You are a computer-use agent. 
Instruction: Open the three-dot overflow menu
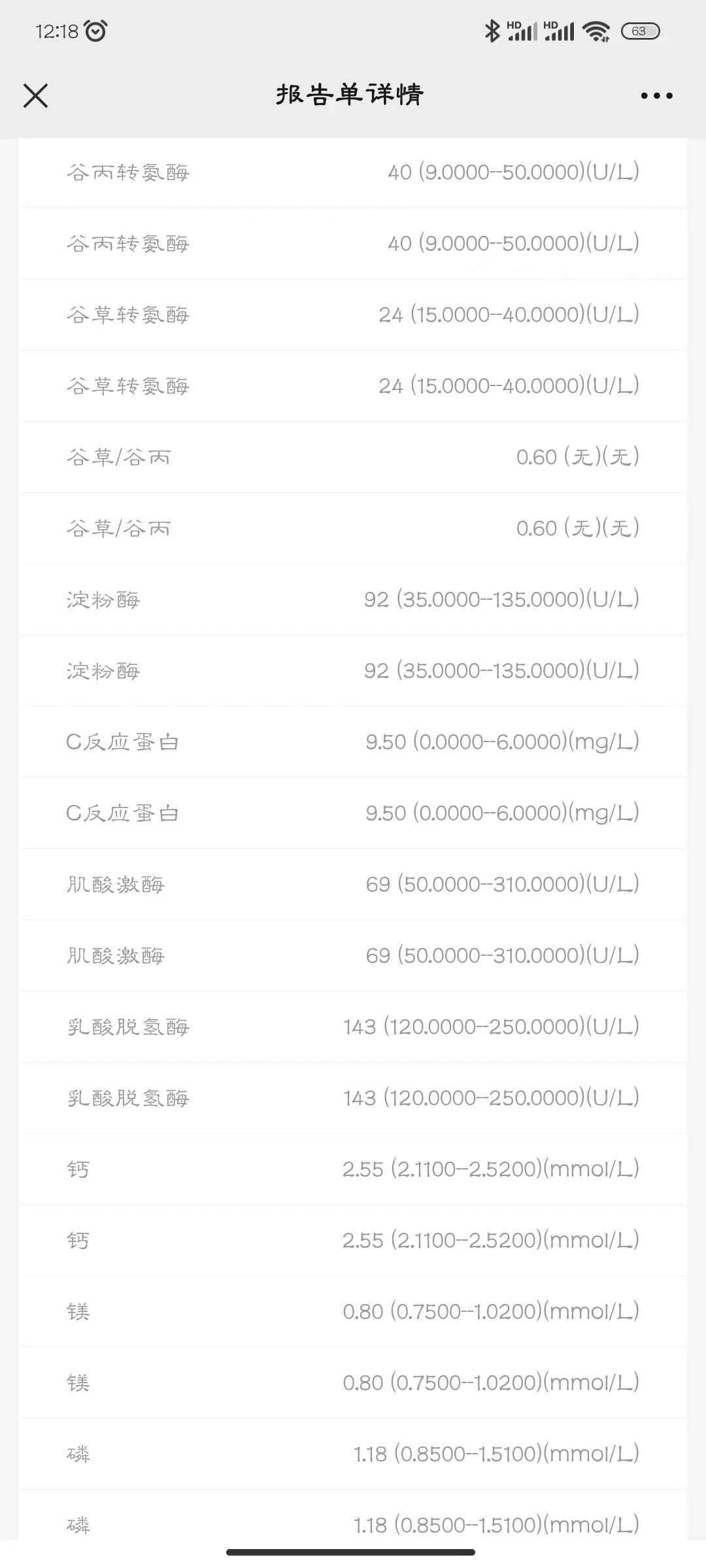click(656, 95)
